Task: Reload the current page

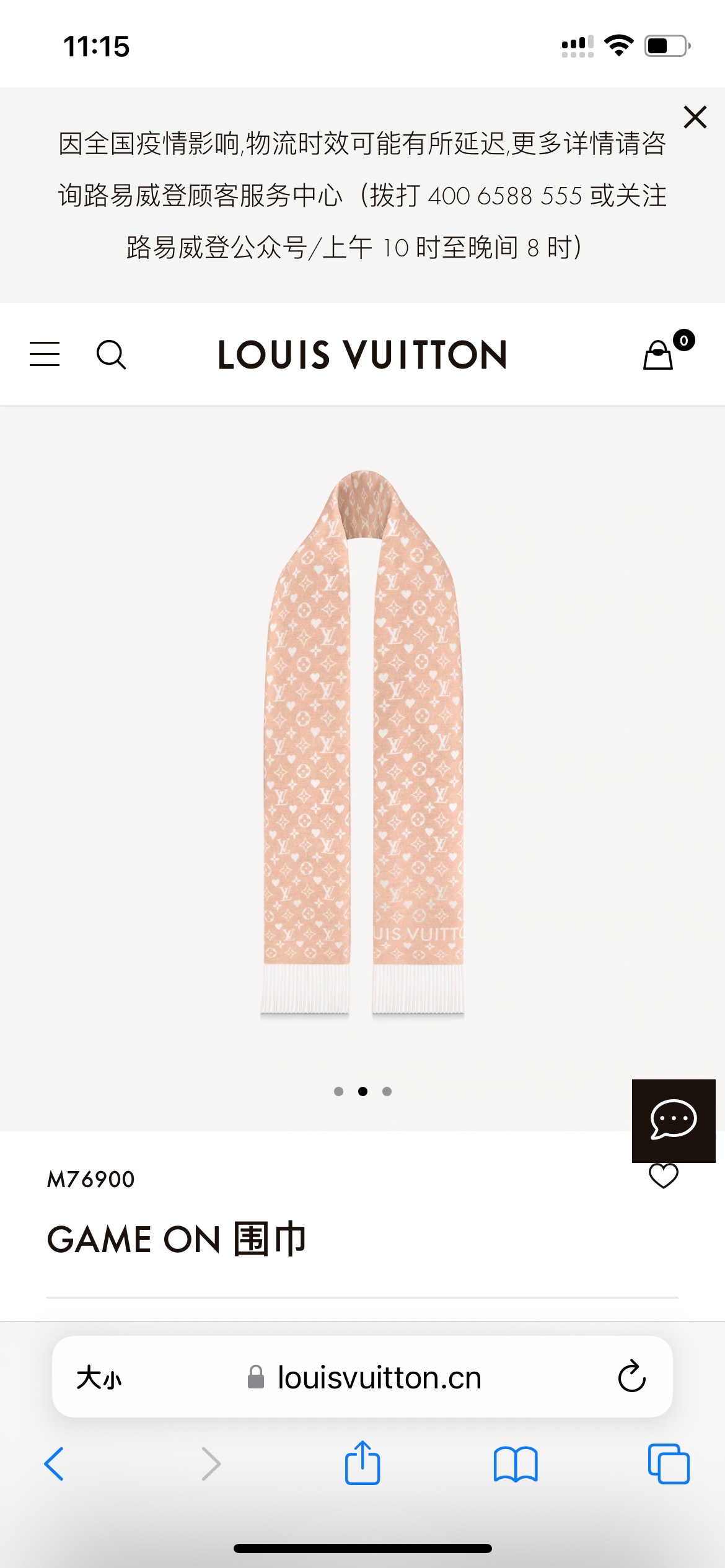Action: (631, 1377)
